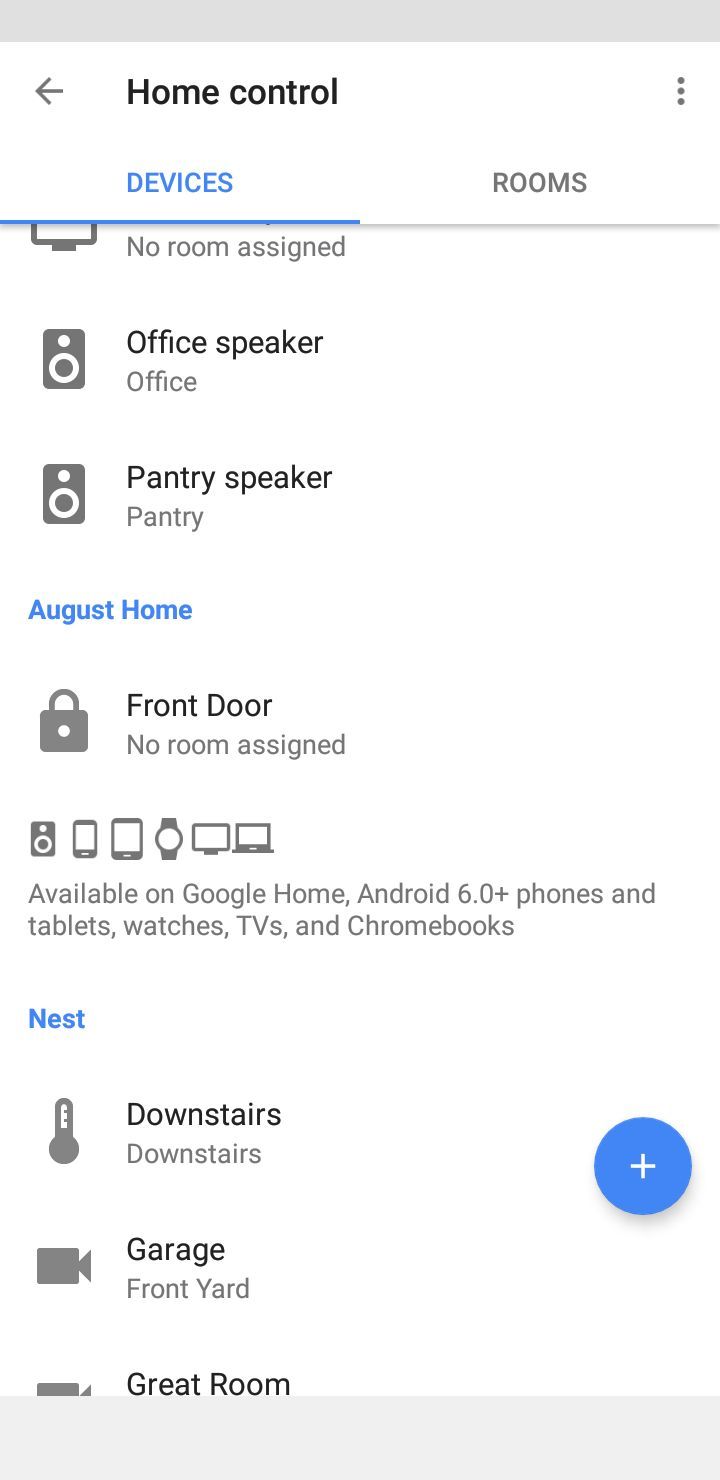The width and height of the screenshot is (720, 1480).
Task: Tap the back arrow
Action: pos(48,91)
